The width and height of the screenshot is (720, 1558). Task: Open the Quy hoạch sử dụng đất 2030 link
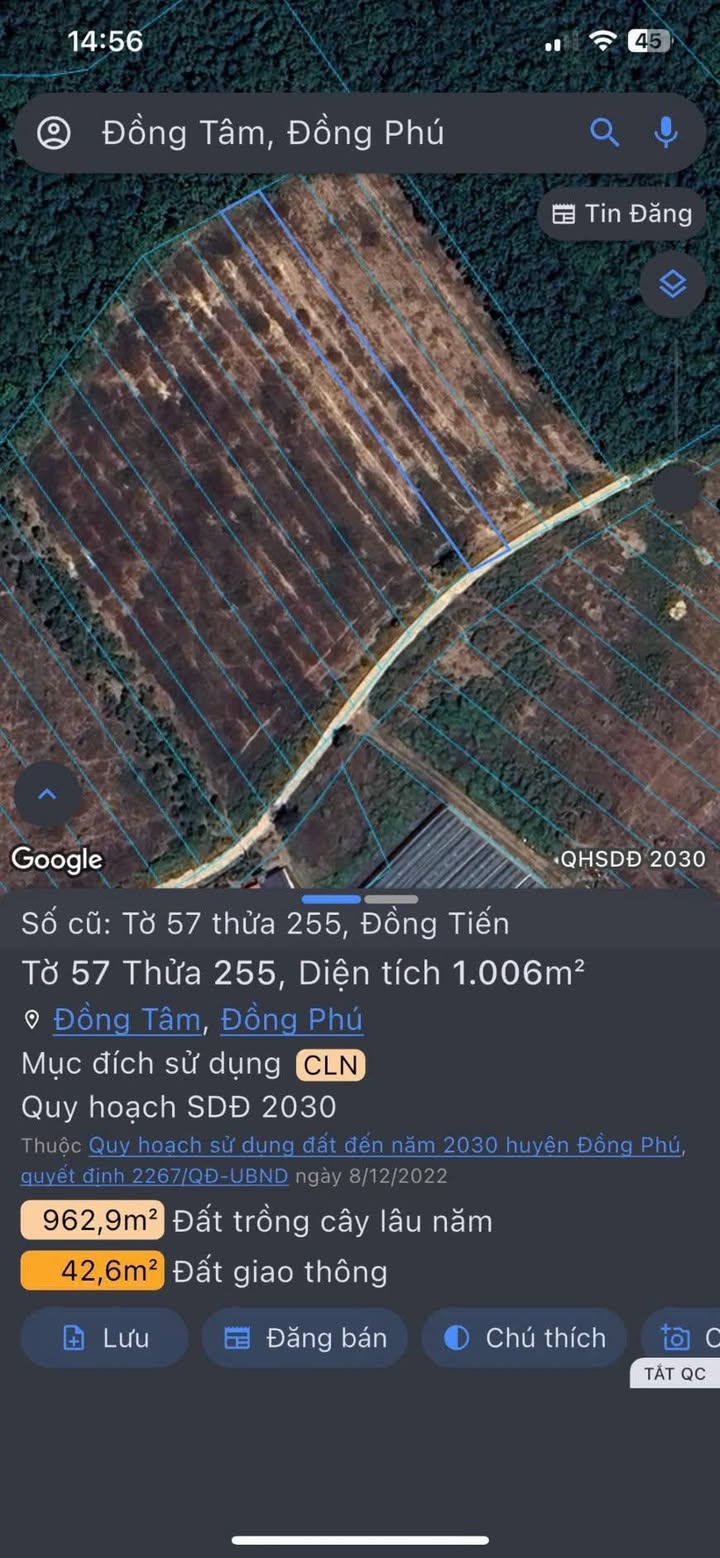coord(385,1145)
